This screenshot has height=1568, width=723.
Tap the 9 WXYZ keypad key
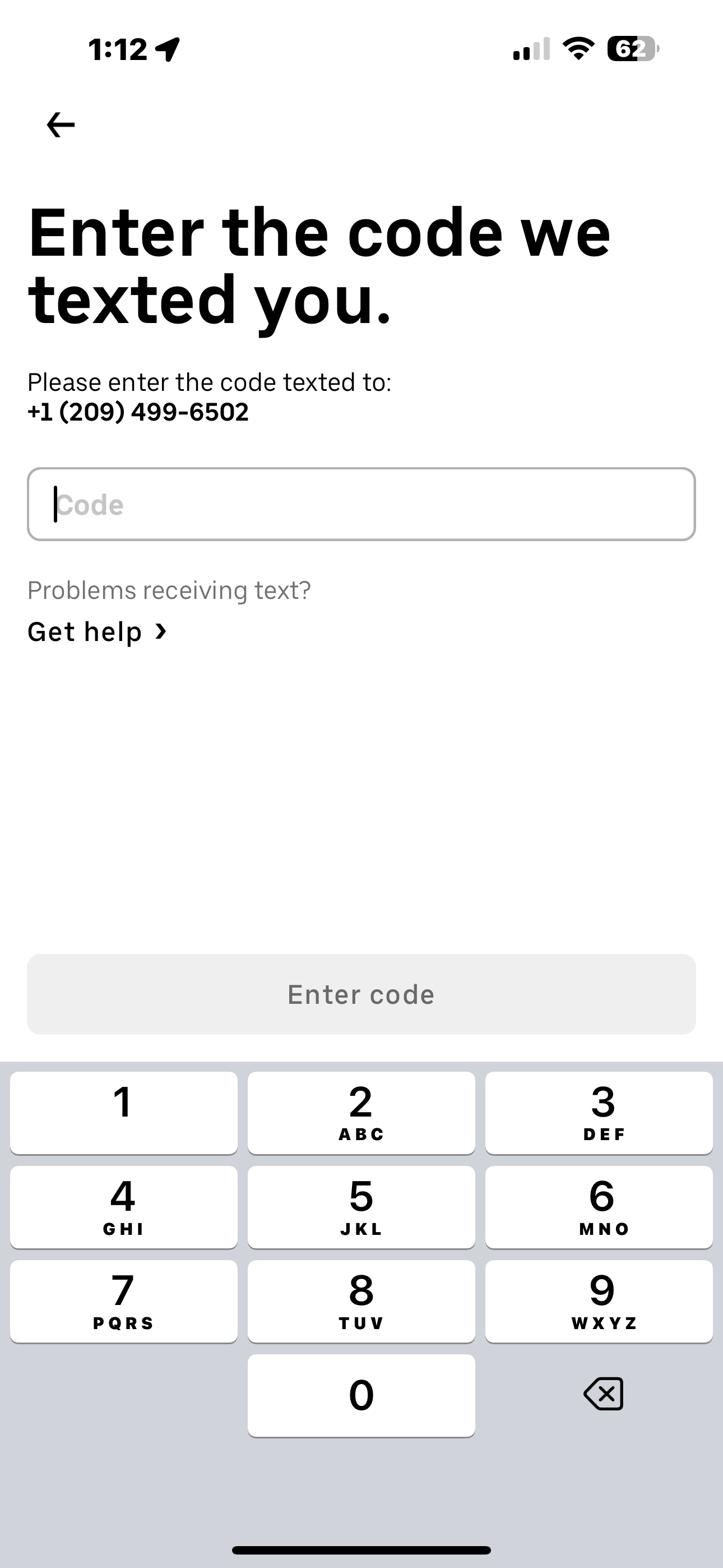coord(600,1301)
